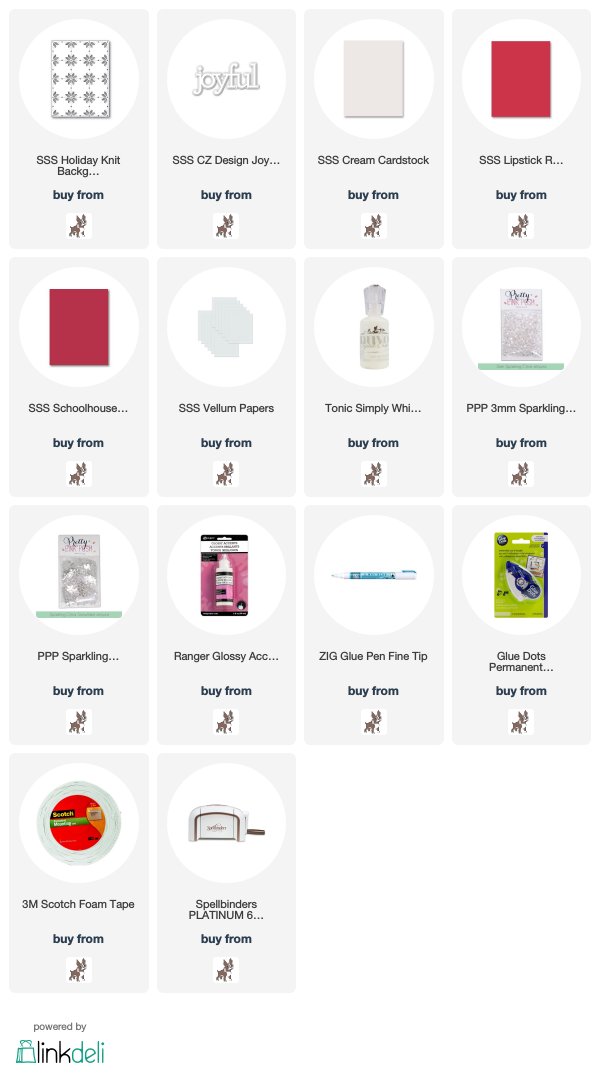View the Tonic Simply White Nuvo drops
This screenshot has width=600, height=1073.
(x=373, y=327)
